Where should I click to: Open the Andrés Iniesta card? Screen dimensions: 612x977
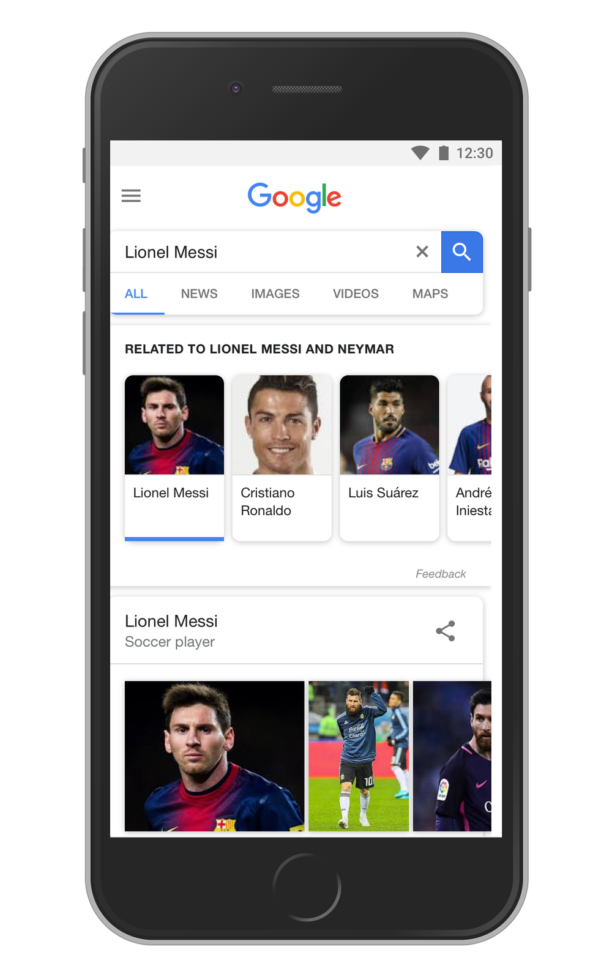(471, 456)
